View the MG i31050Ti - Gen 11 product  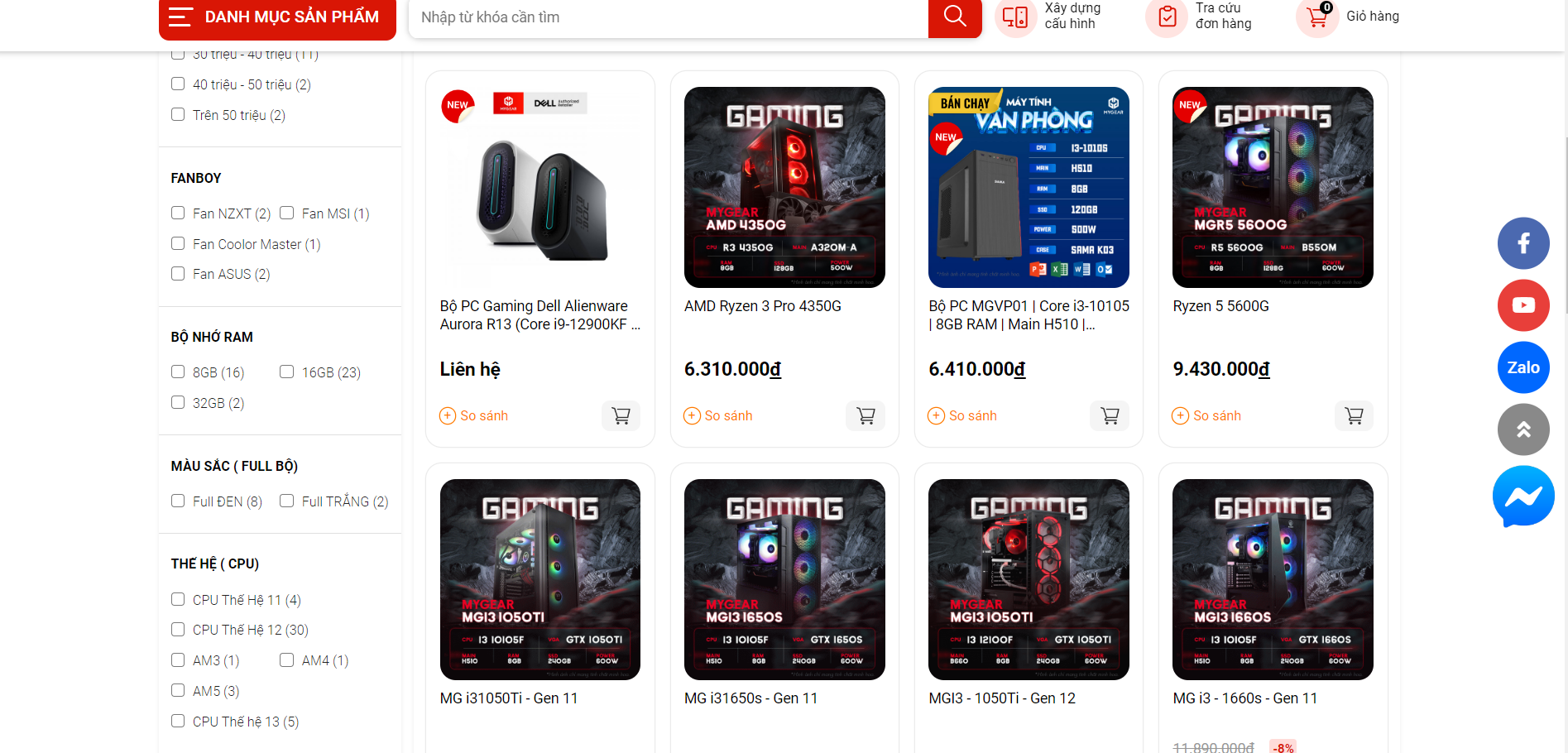click(x=509, y=698)
